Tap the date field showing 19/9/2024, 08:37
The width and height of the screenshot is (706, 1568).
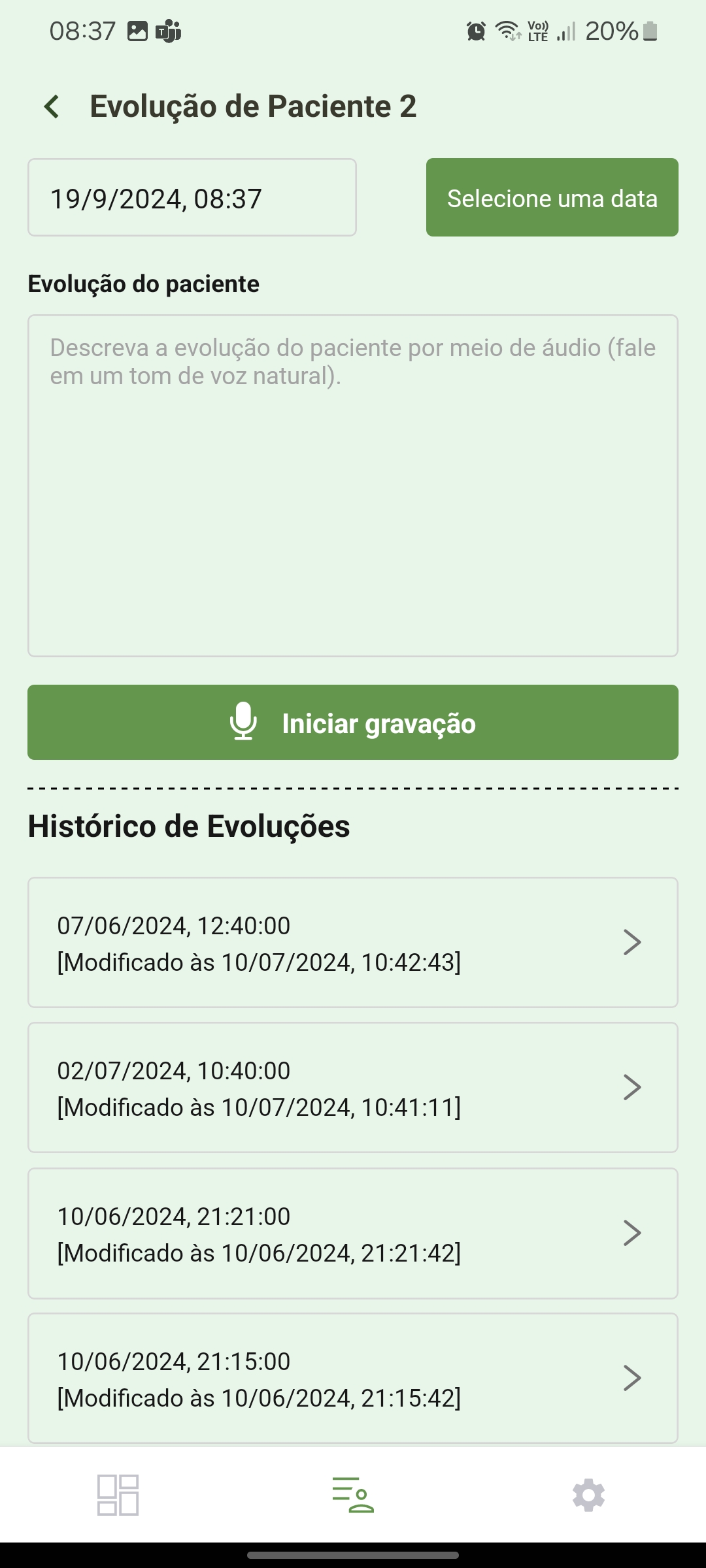click(x=192, y=197)
